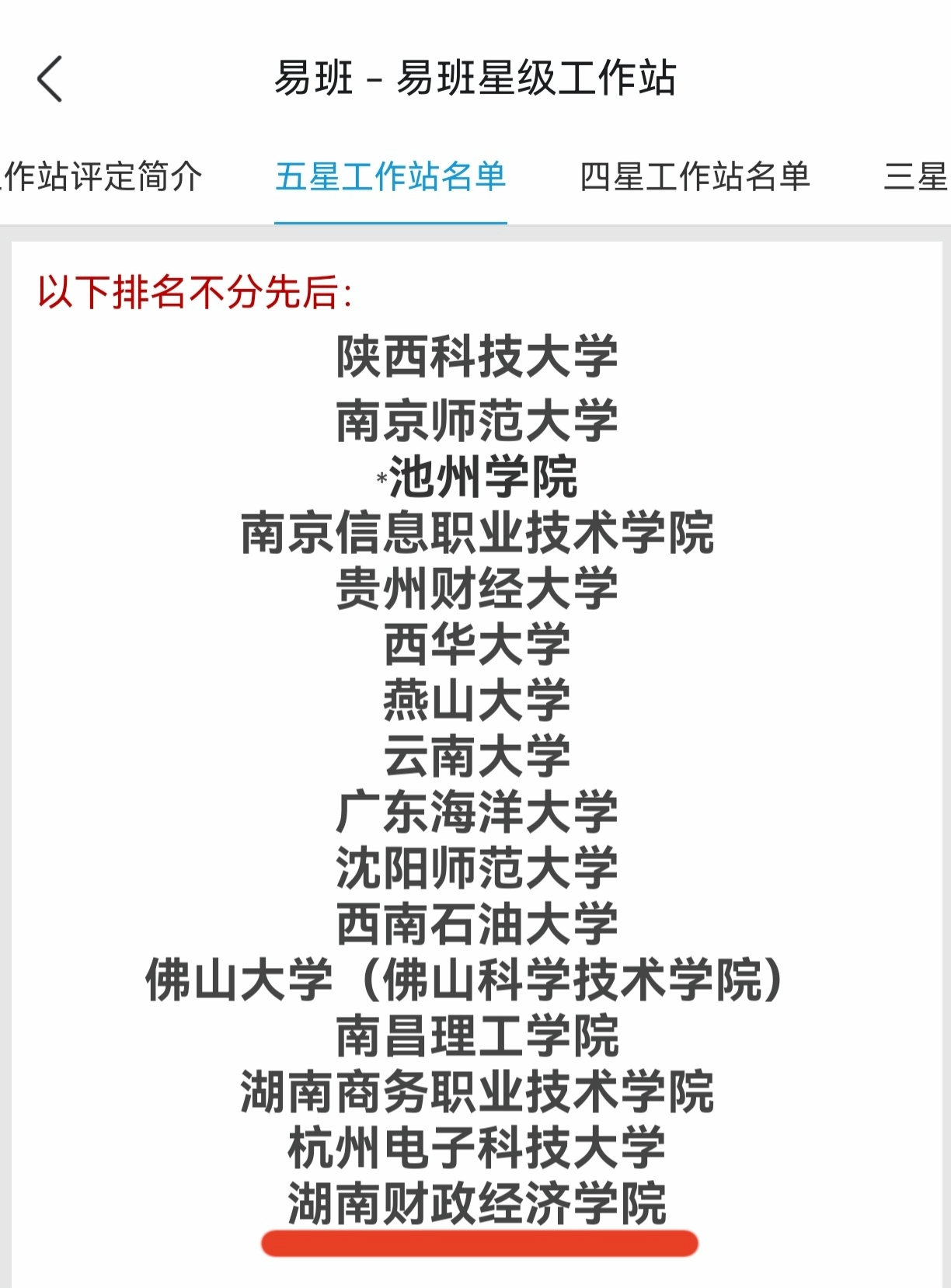The width and height of the screenshot is (951, 1288).
Task: Switch to the 三星 tab
Action: [x=915, y=177]
